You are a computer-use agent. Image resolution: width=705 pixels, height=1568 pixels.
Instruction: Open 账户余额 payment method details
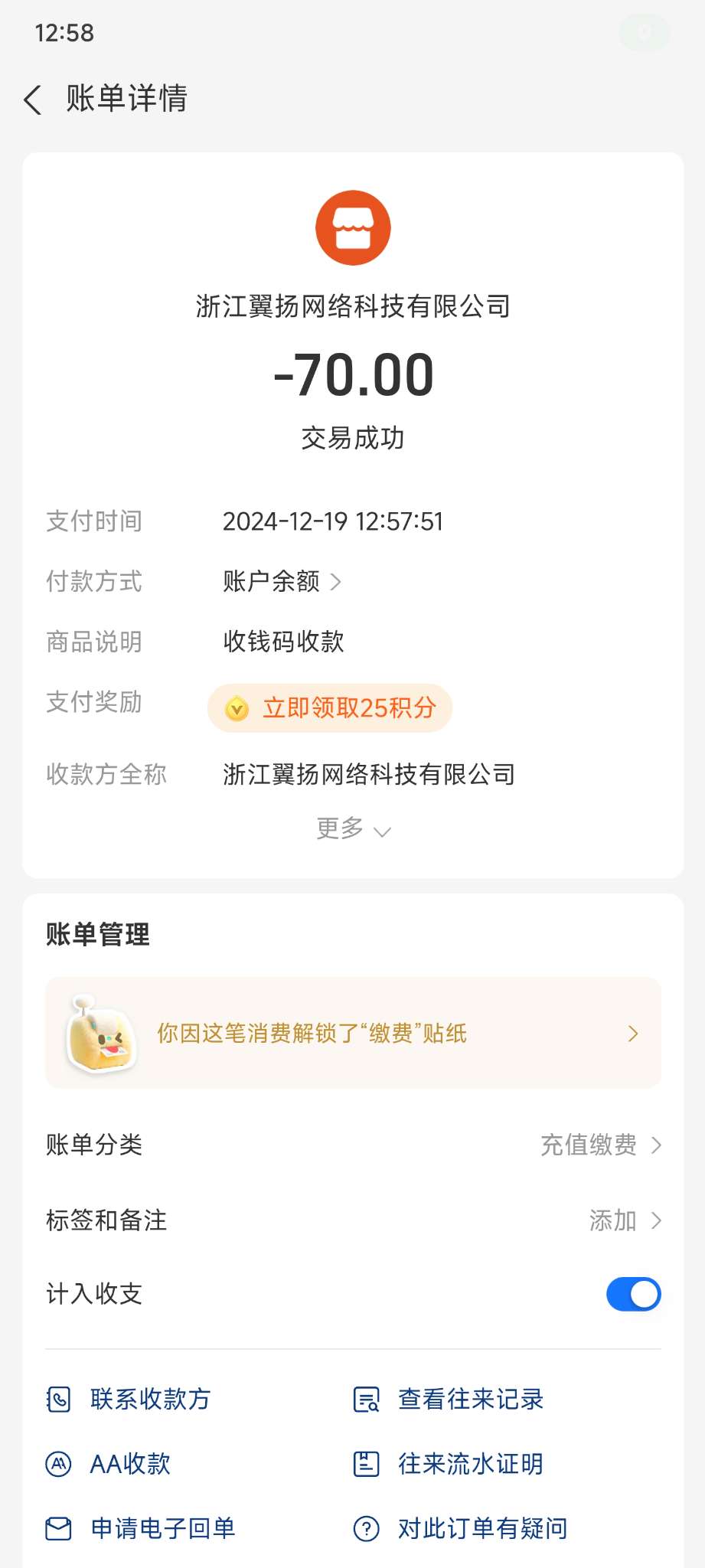click(282, 582)
